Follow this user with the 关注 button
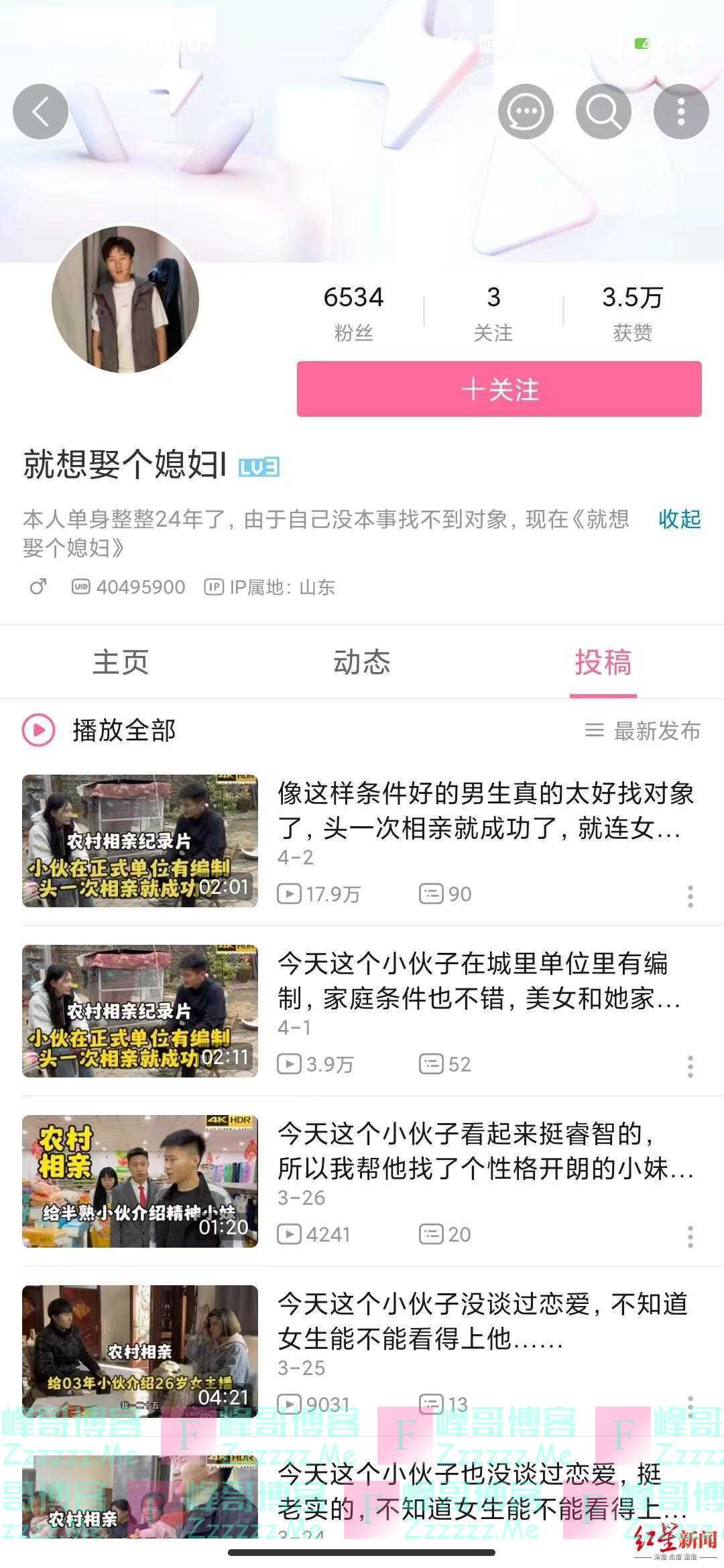This screenshot has width=724, height=1568. click(x=499, y=389)
